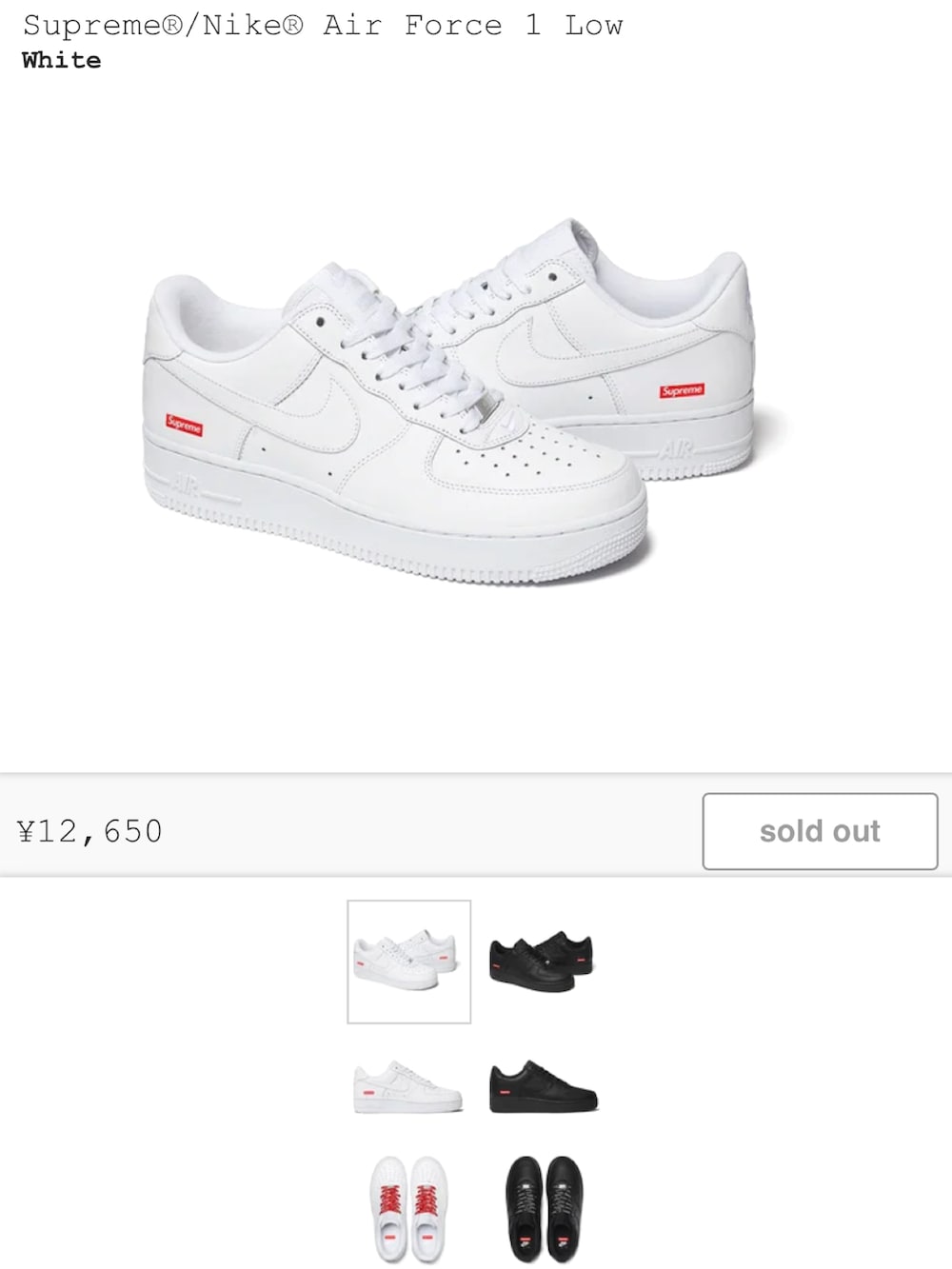This screenshot has height=1269, width=952.
Task: Select the black pair angled view thumbnail
Action: tap(542, 962)
